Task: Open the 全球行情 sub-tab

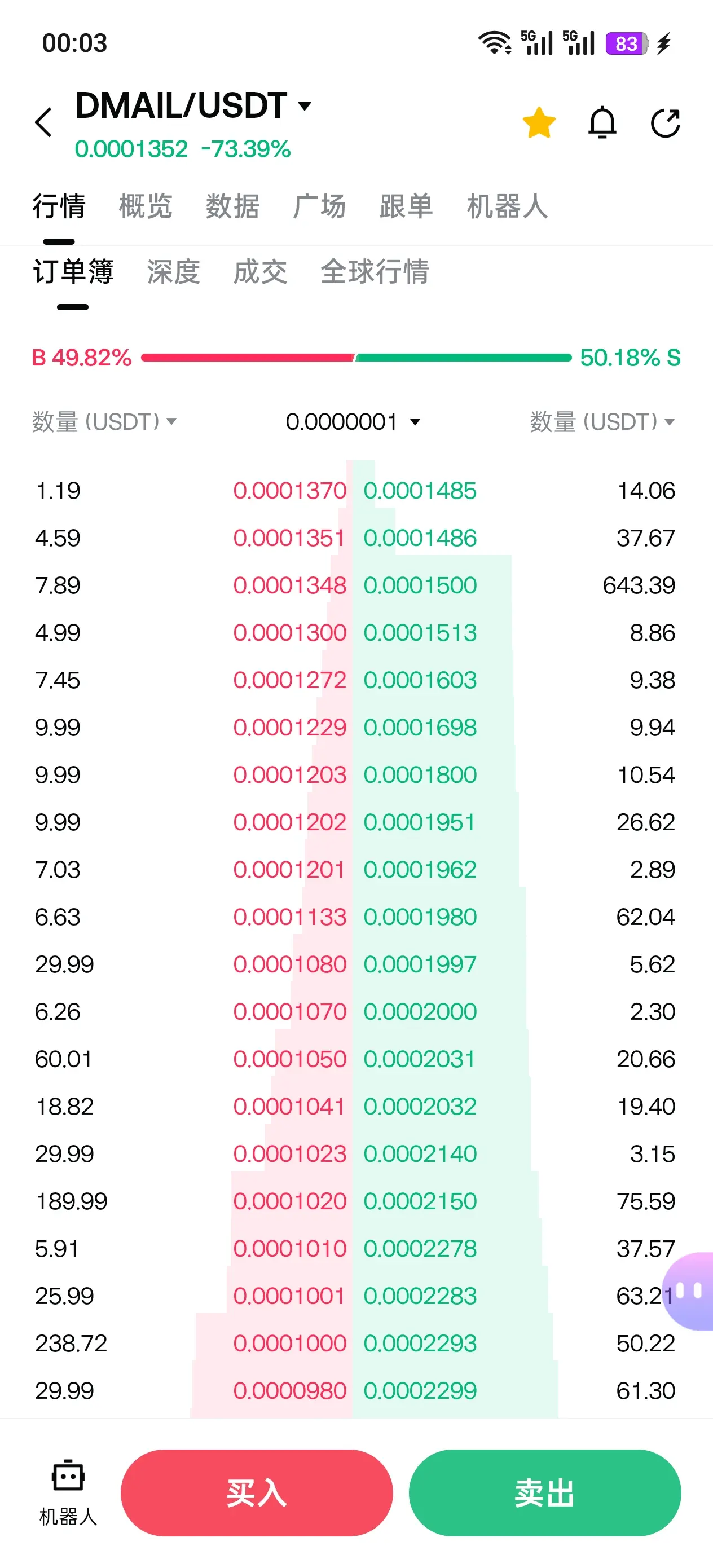Action: (x=375, y=271)
